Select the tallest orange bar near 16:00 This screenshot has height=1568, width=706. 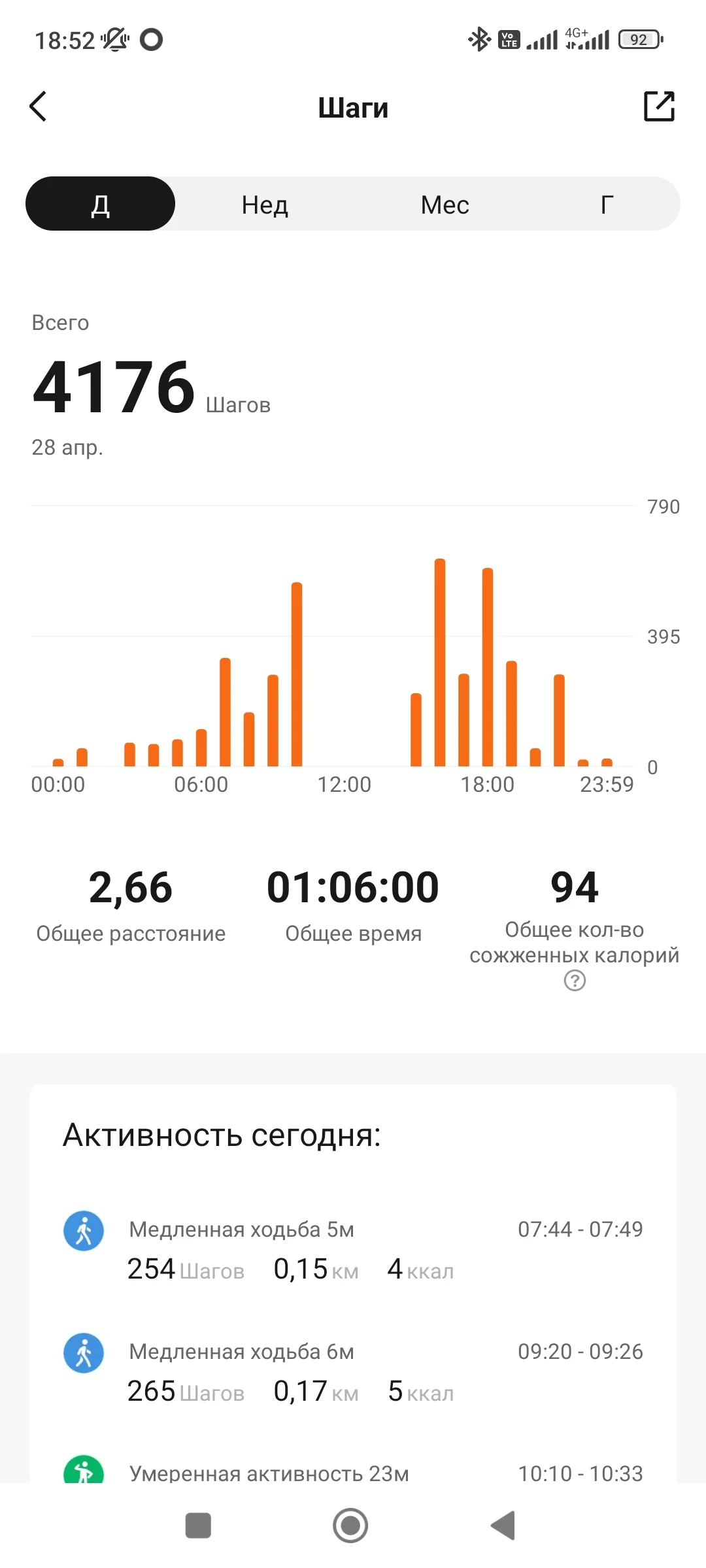click(439, 660)
